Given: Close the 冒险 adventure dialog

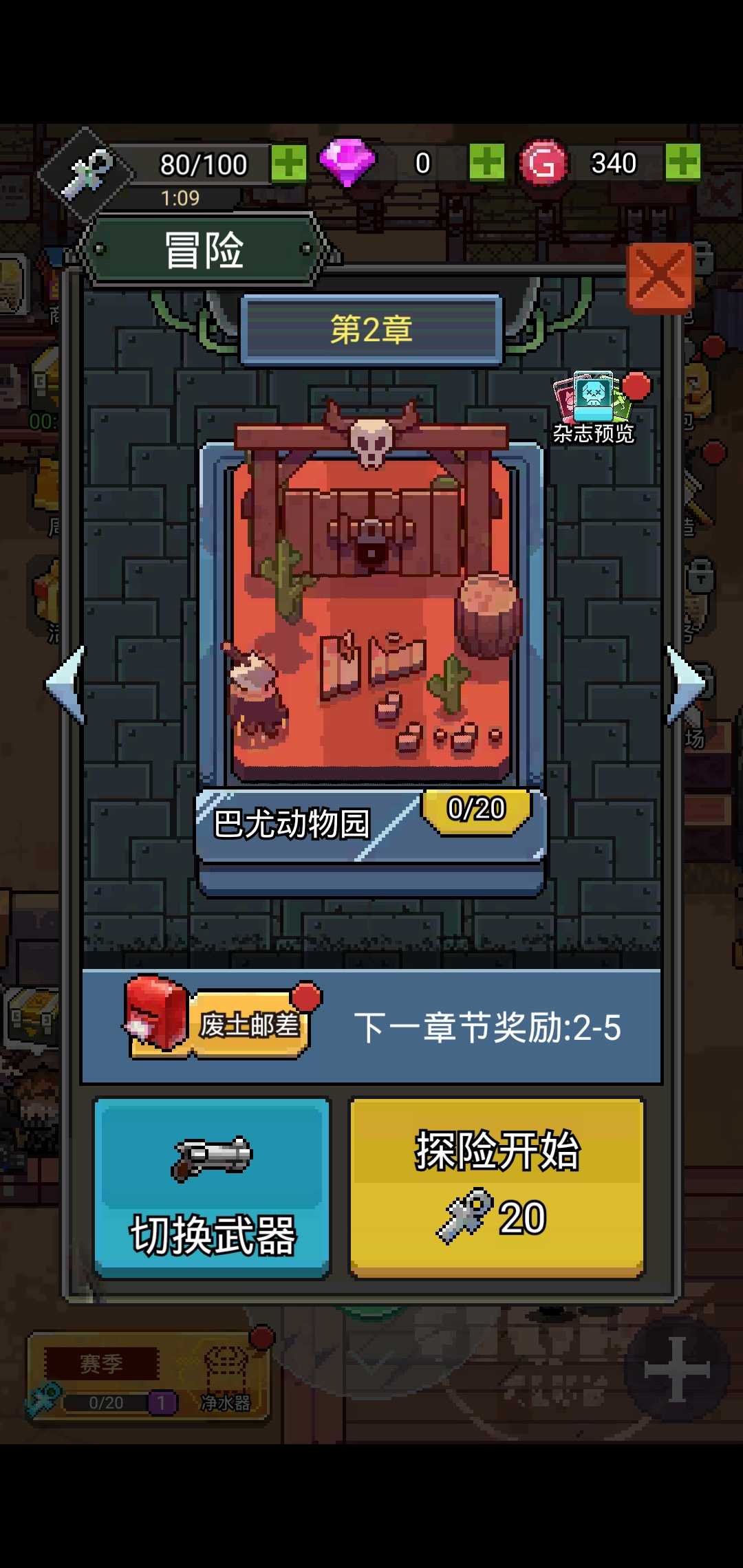Looking at the screenshot, I should point(660,276).
